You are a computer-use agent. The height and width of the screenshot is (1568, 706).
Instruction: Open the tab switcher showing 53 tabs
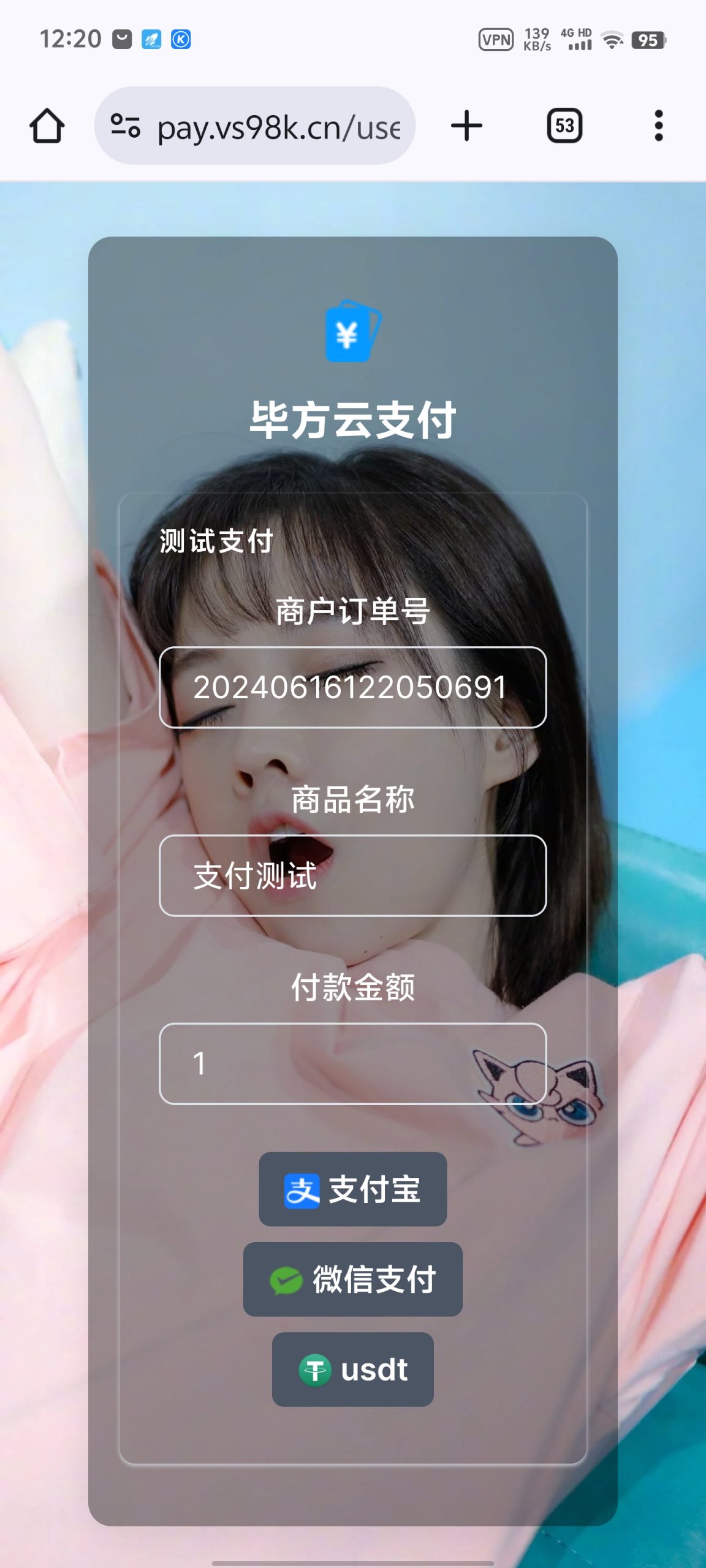(x=564, y=126)
